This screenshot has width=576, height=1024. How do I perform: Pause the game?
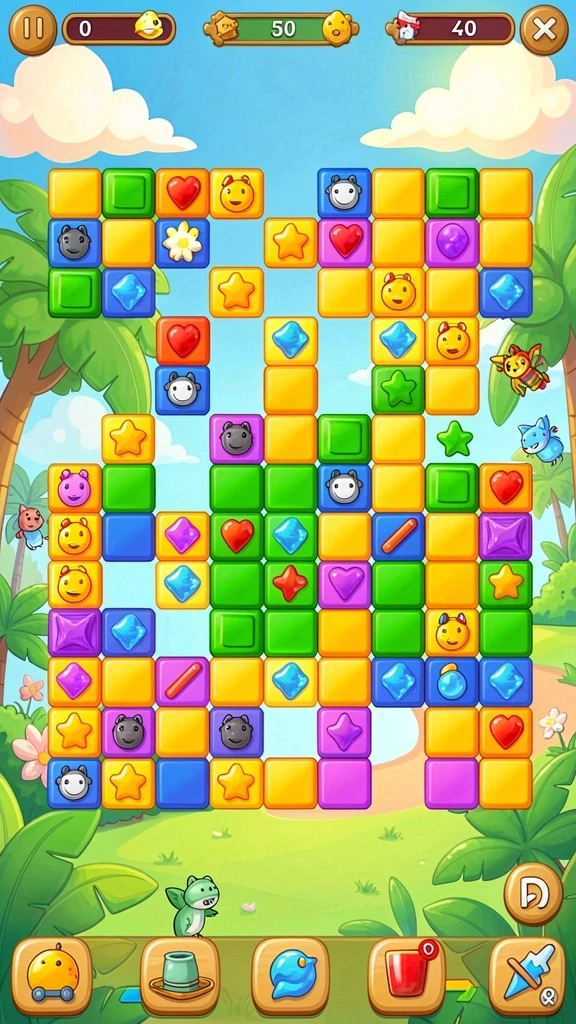pos(33,29)
